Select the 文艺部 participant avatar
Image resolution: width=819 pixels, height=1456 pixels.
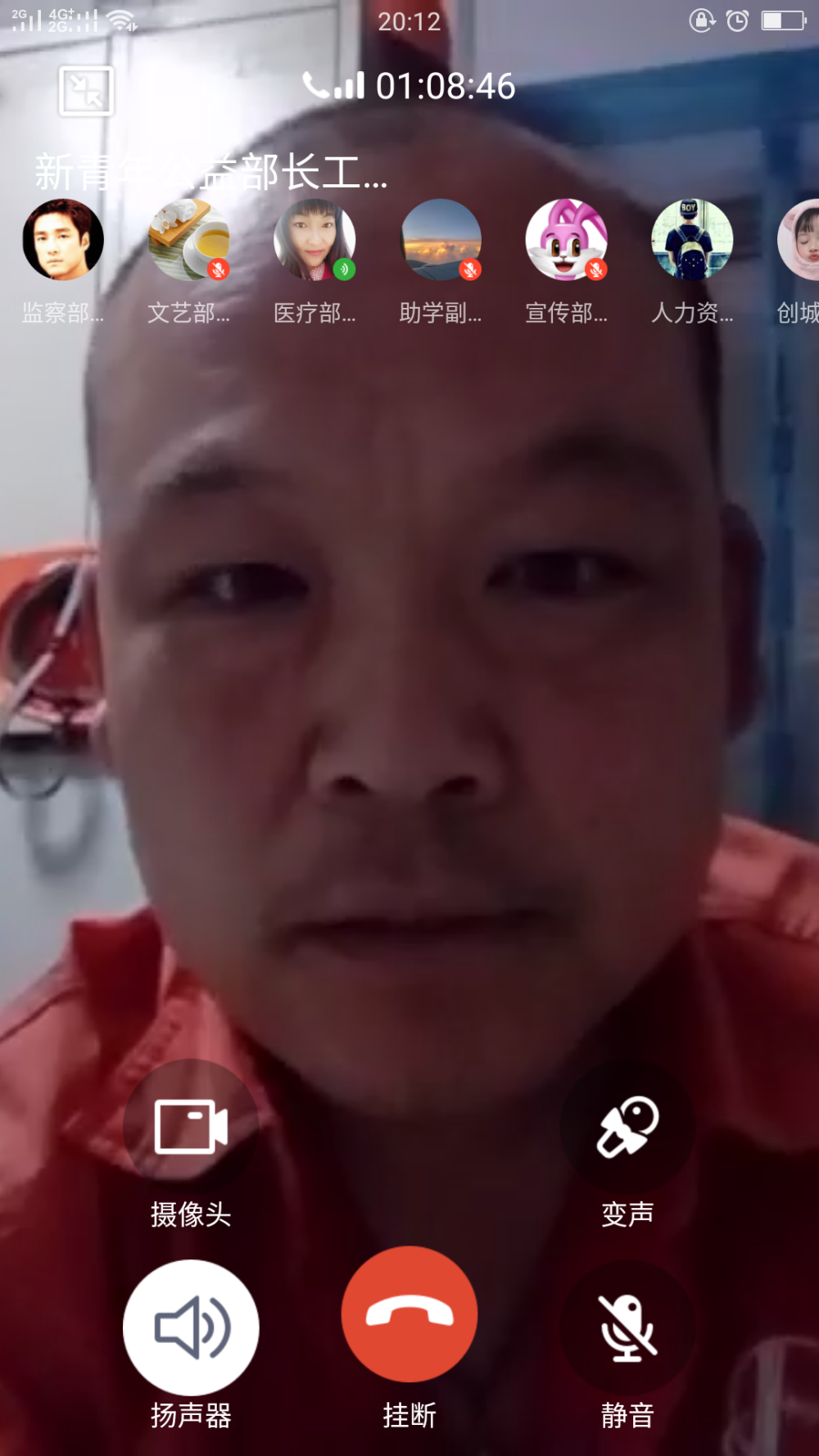pos(189,240)
